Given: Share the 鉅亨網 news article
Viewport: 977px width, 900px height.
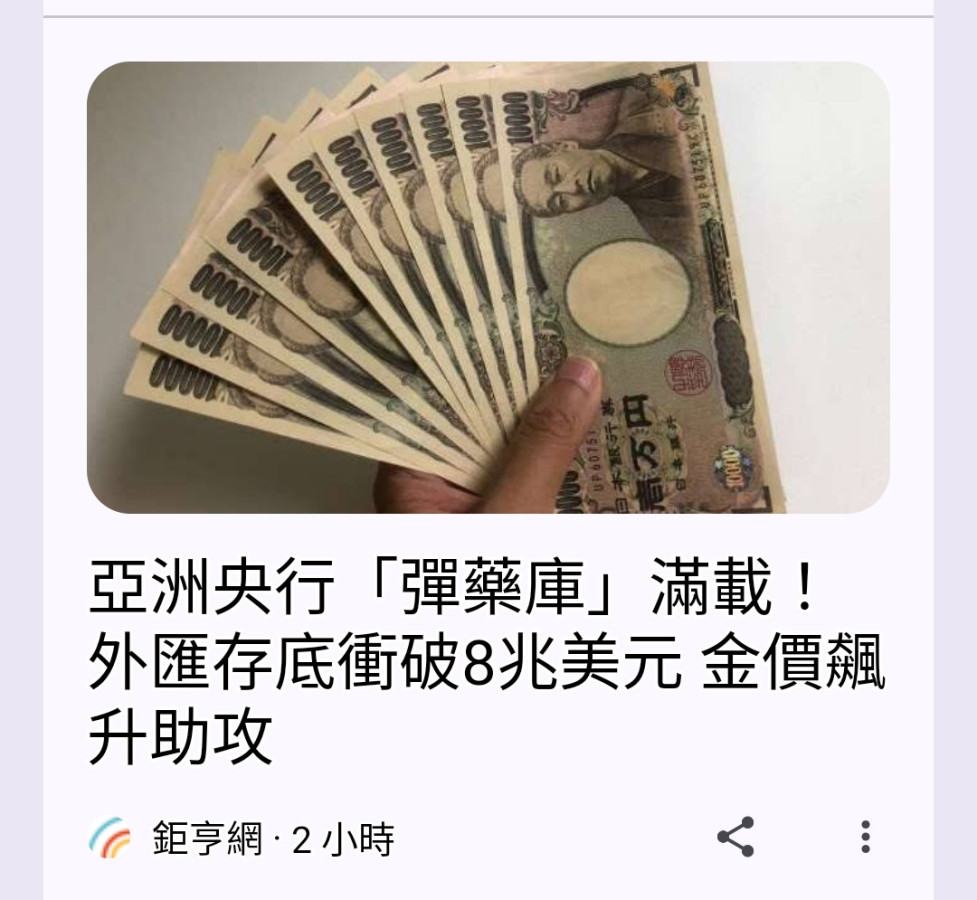Looking at the screenshot, I should 736,837.
